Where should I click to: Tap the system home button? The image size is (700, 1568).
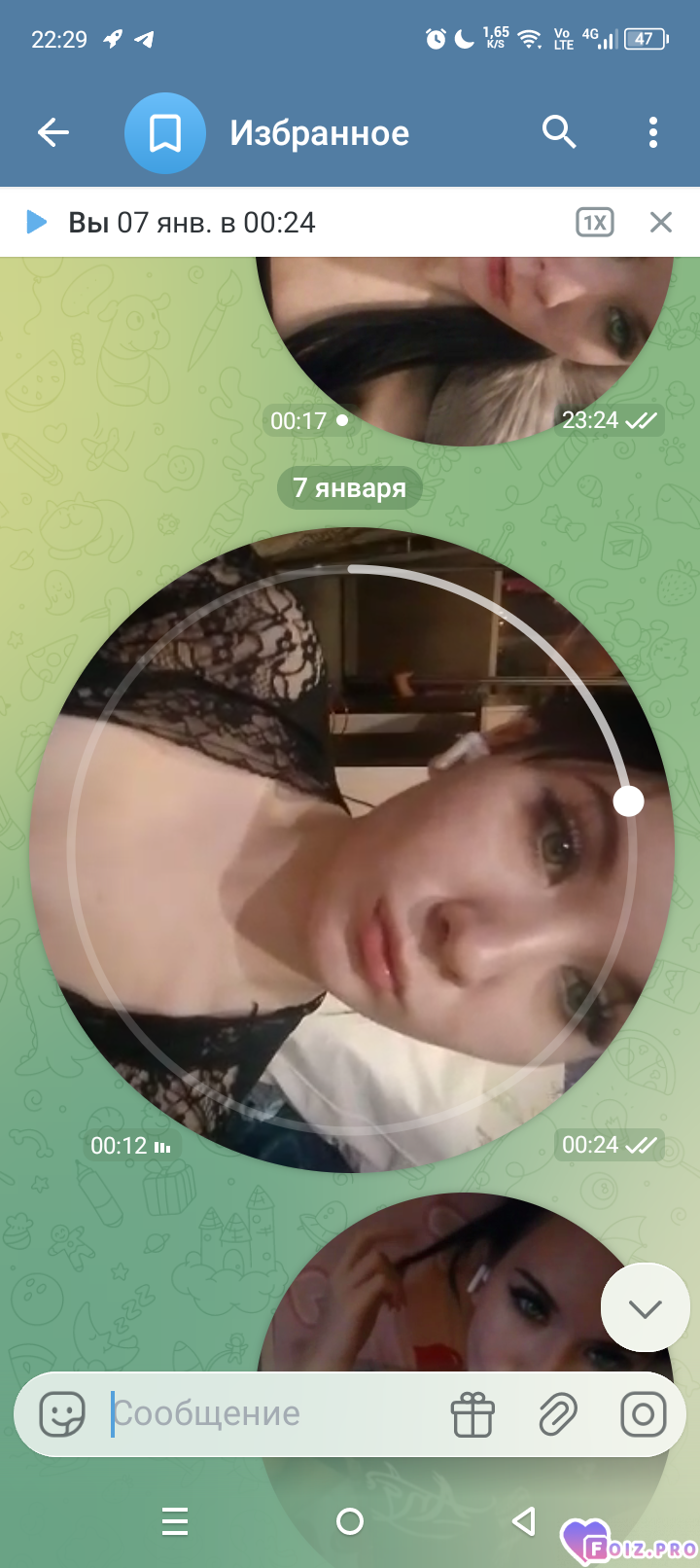tap(350, 1521)
